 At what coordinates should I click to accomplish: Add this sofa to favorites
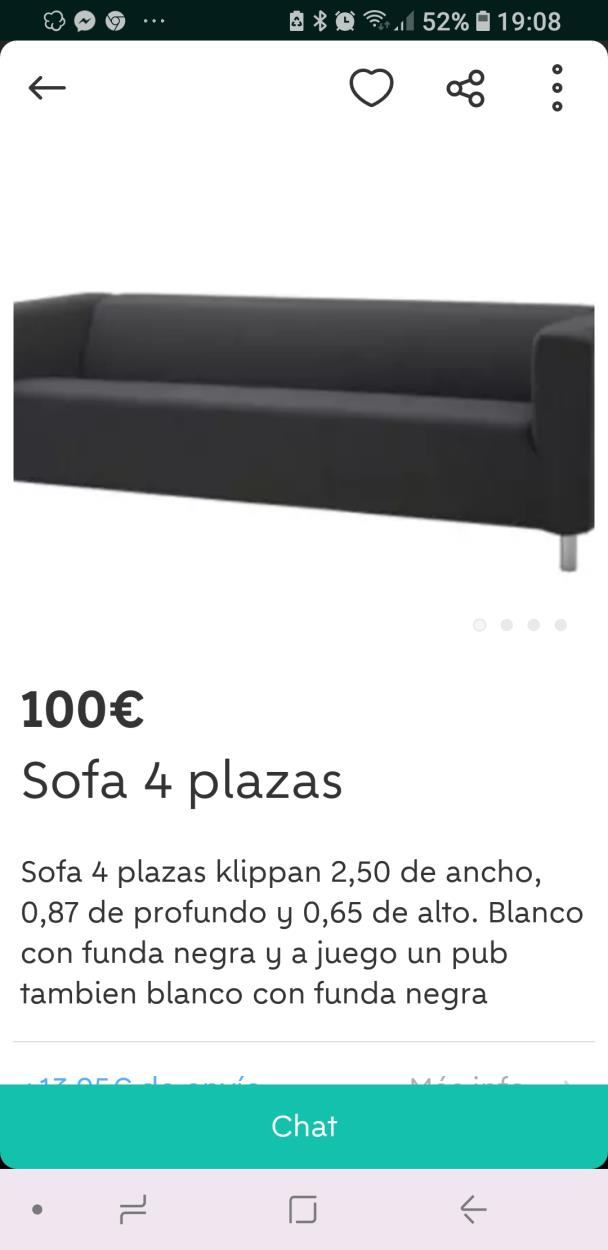[x=371, y=89]
